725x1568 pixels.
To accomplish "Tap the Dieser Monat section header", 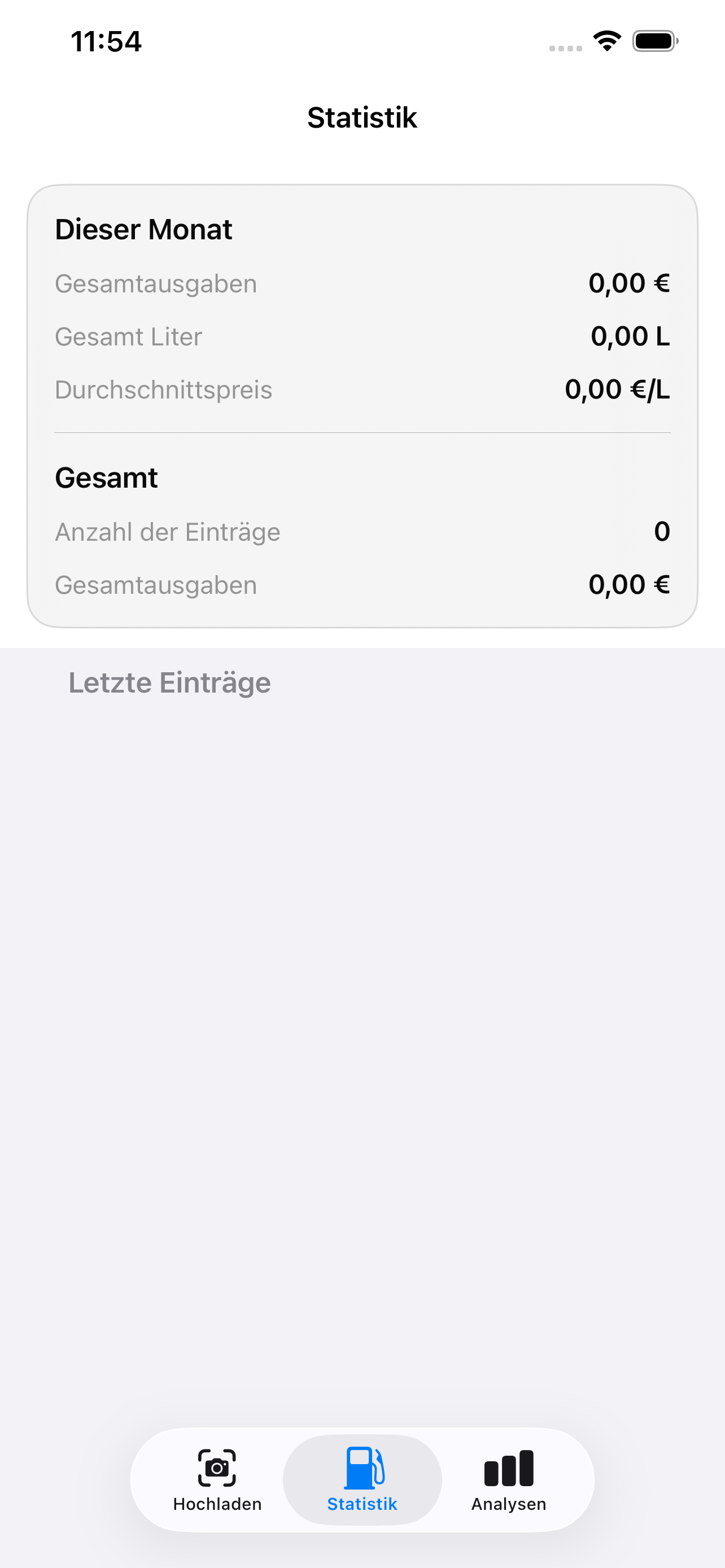I will point(143,230).
